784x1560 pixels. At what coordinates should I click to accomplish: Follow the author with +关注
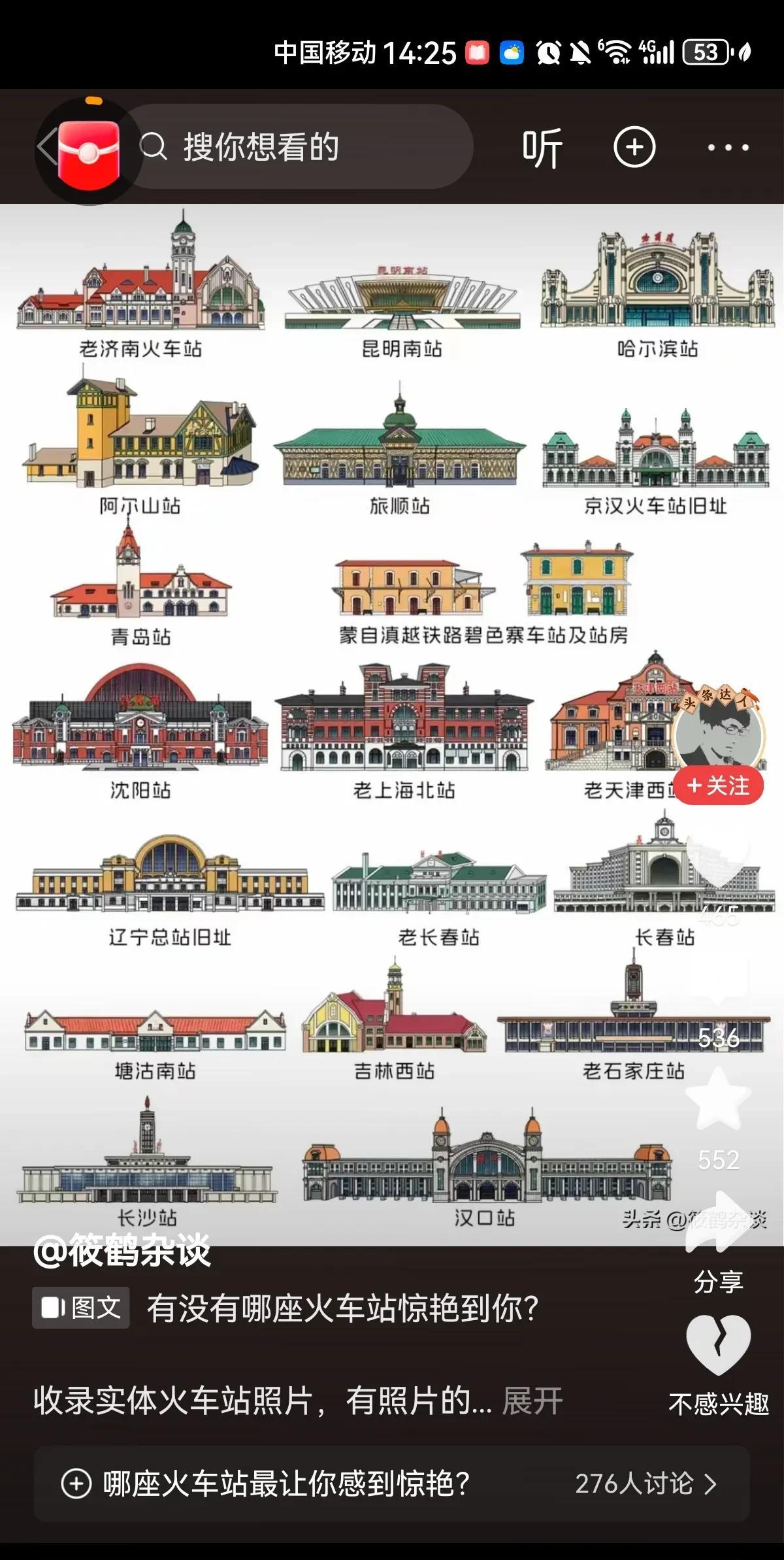click(x=719, y=786)
